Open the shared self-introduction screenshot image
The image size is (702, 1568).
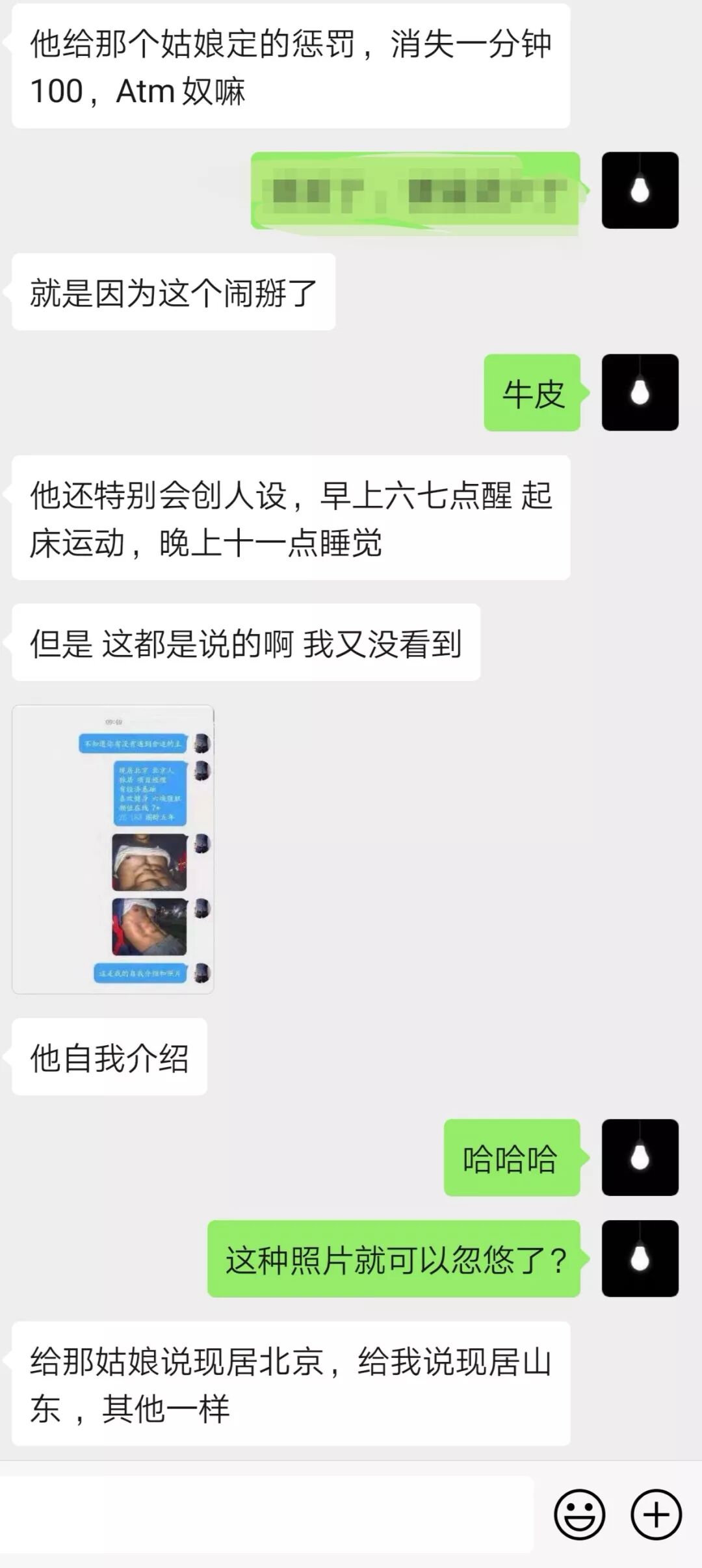click(113, 849)
